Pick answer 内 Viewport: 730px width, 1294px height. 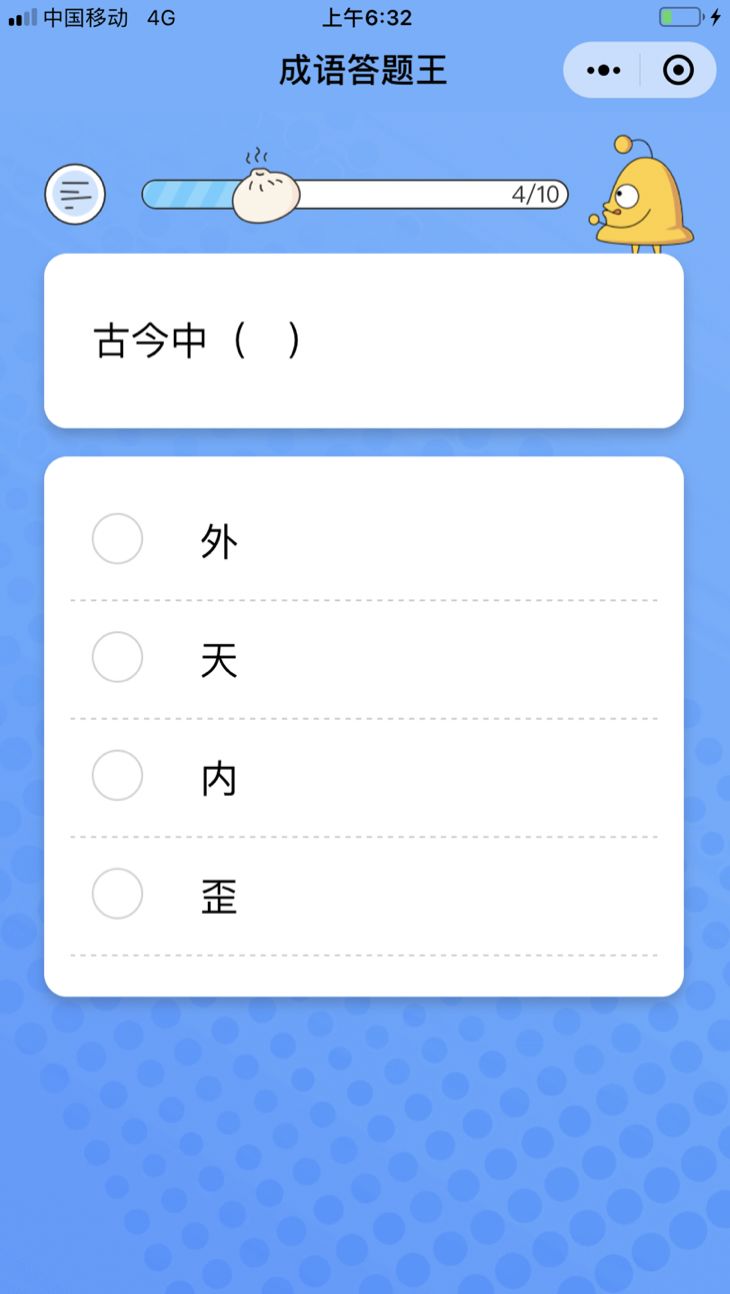coord(364,777)
